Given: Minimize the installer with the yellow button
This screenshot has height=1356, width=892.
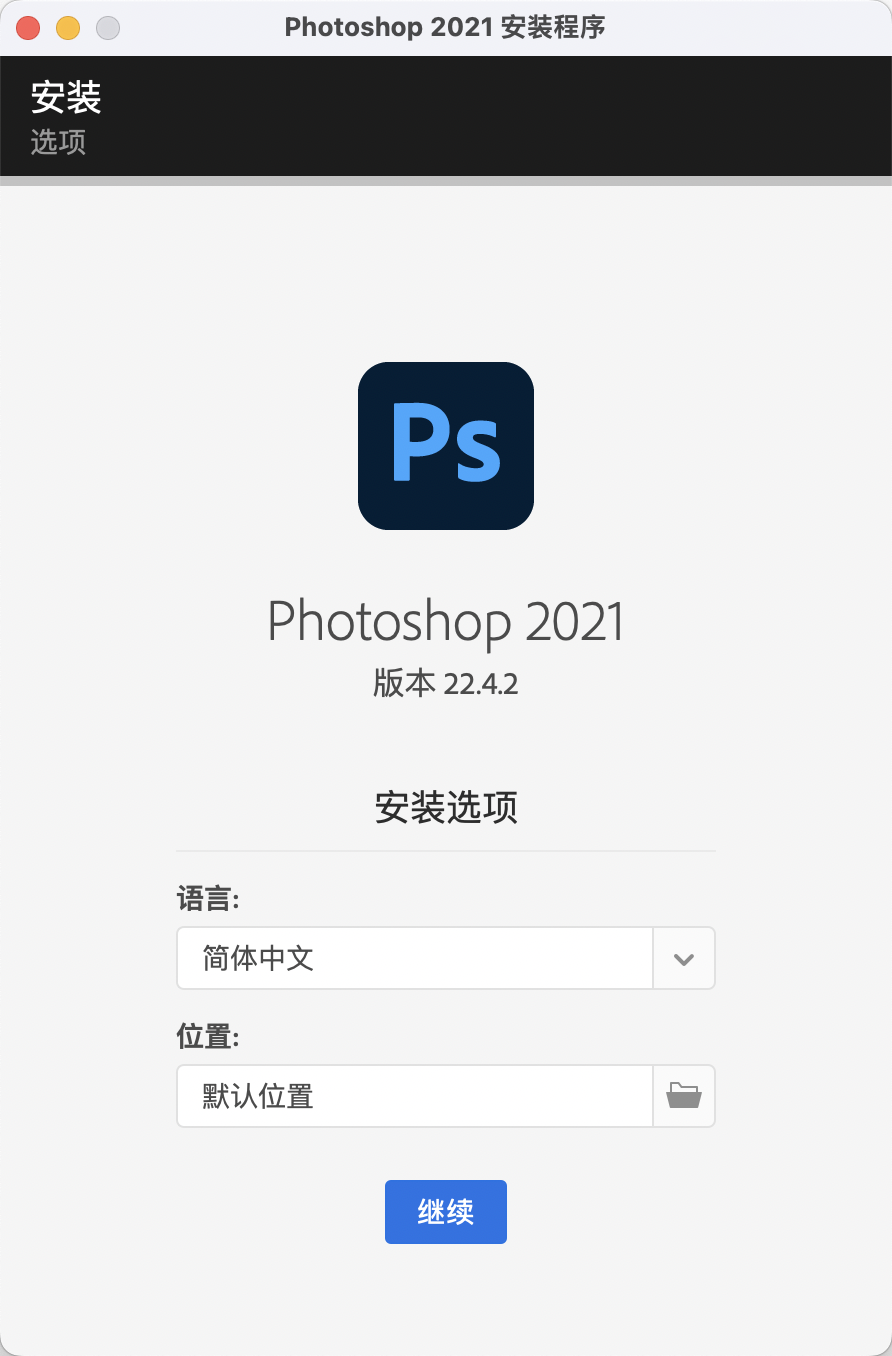Looking at the screenshot, I should 68,28.
